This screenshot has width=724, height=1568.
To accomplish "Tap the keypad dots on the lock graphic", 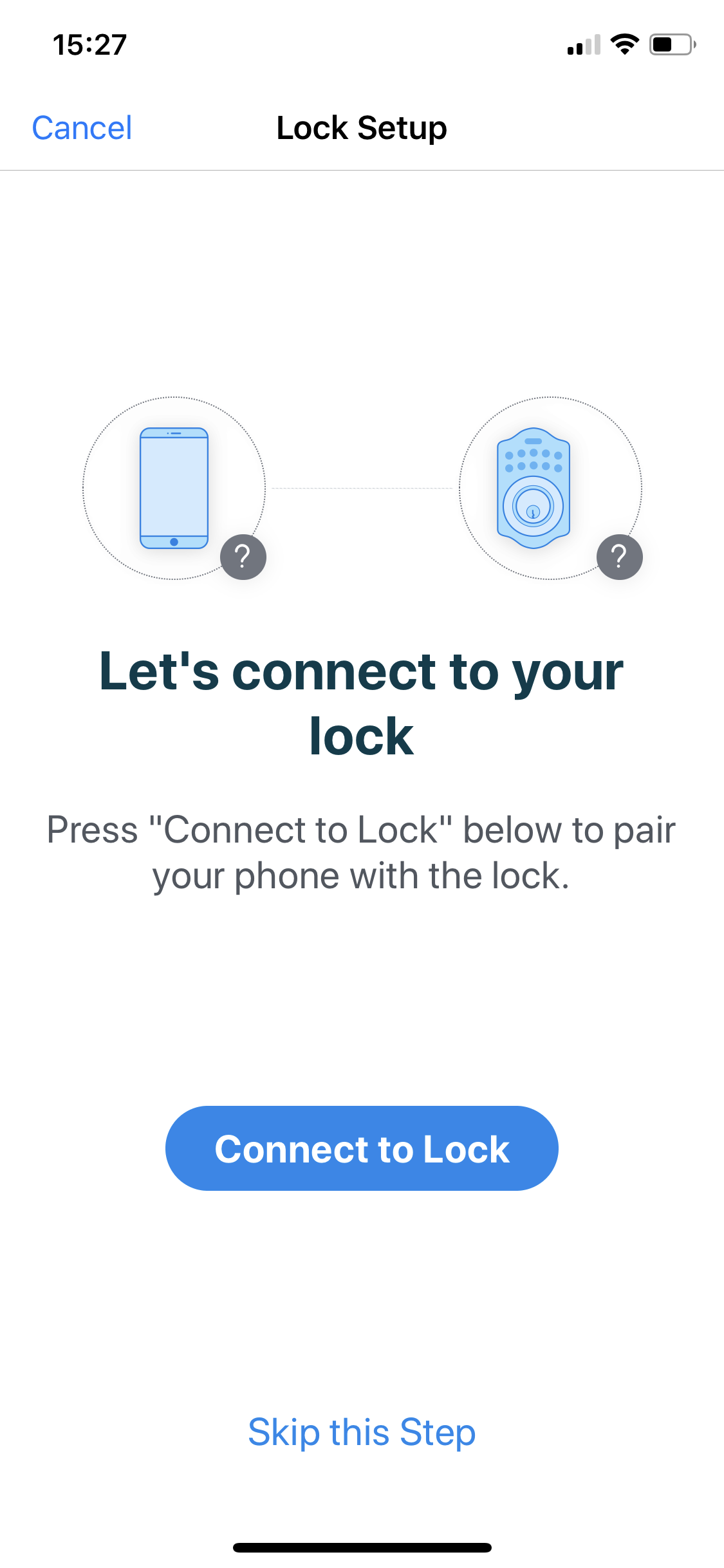I will click(534, 460).
